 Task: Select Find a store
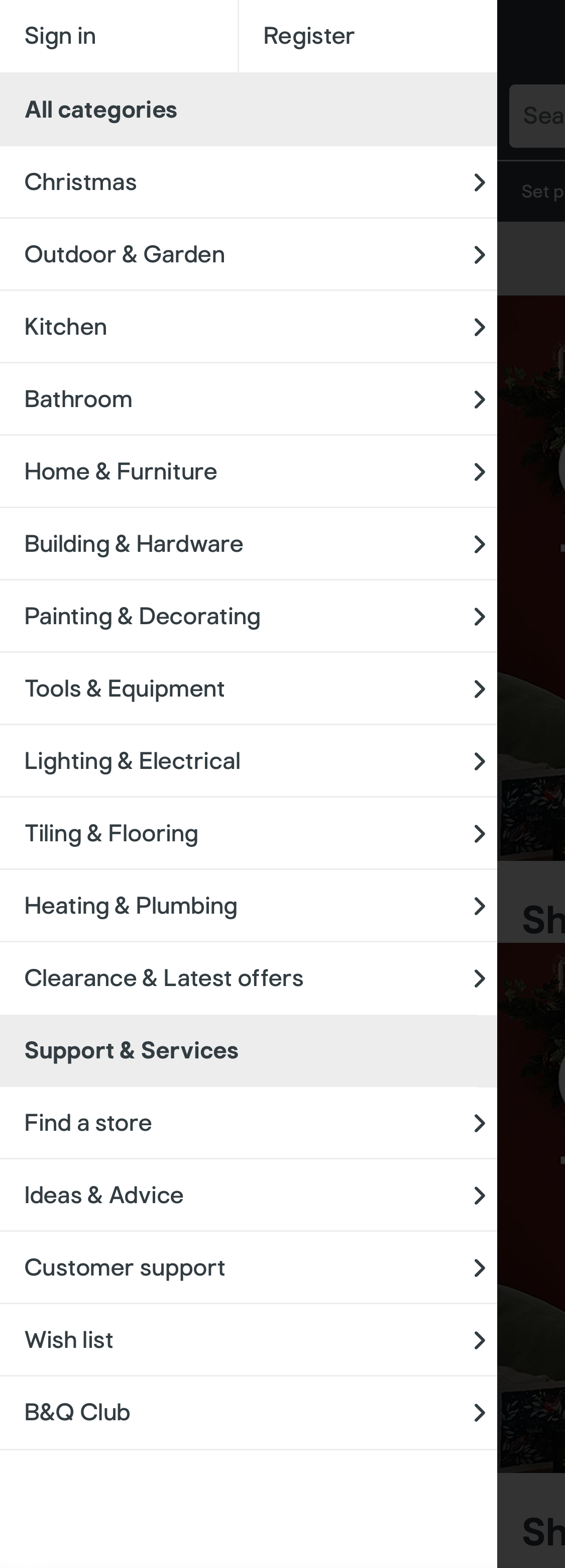point(250,1122)
